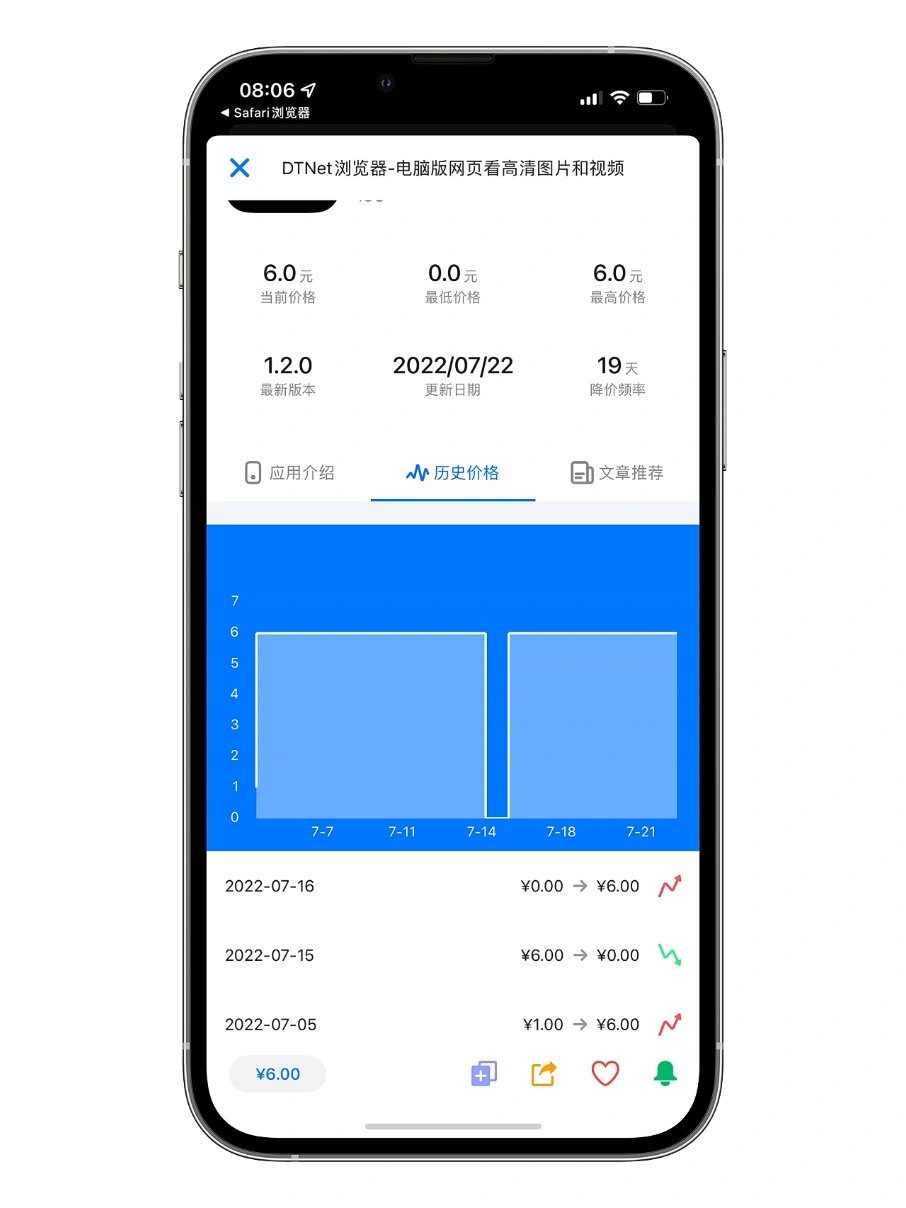Favorite the app with the heart icon
The width and height of the screenshot is (906, 1208).
coord(605,1074)
